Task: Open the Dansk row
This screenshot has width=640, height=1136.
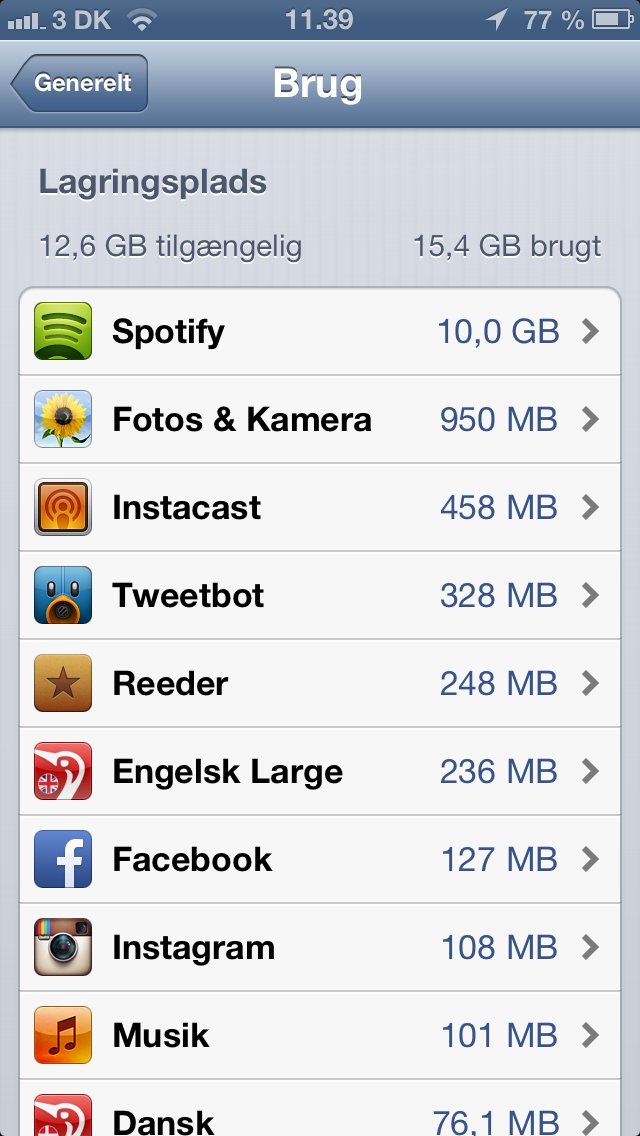Action: (x=320, y=1116)
